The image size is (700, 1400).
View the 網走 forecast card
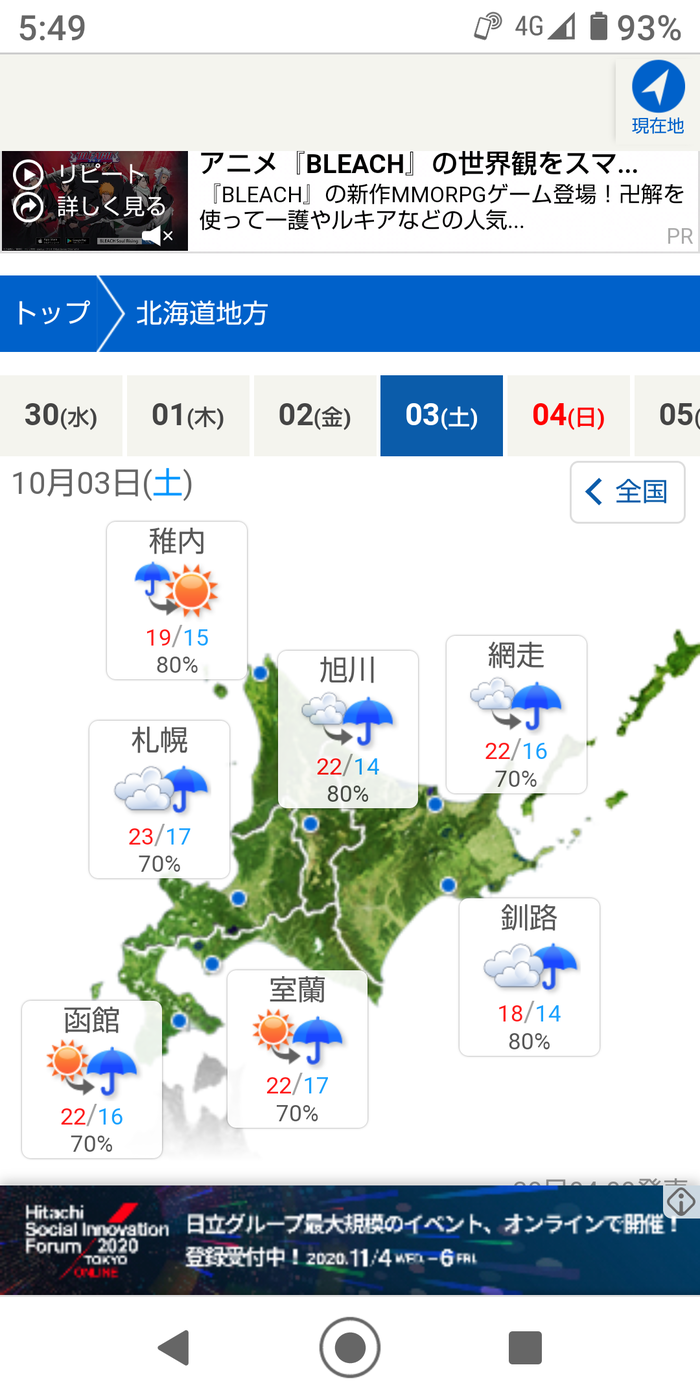[516, 714]
